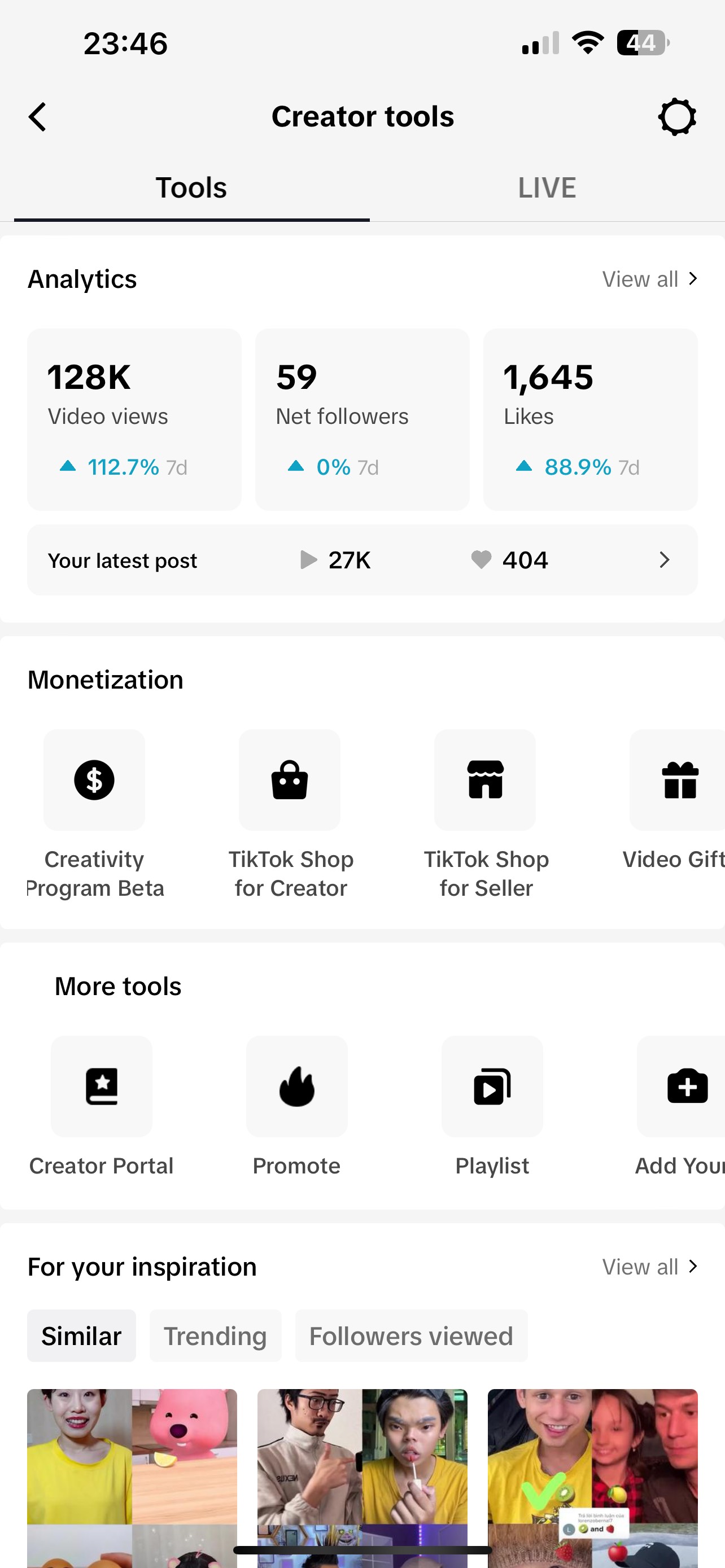Select the Followers viewed chip
The width and height of the screenshot is (725, 1568).
click(x=412, y=1336)
